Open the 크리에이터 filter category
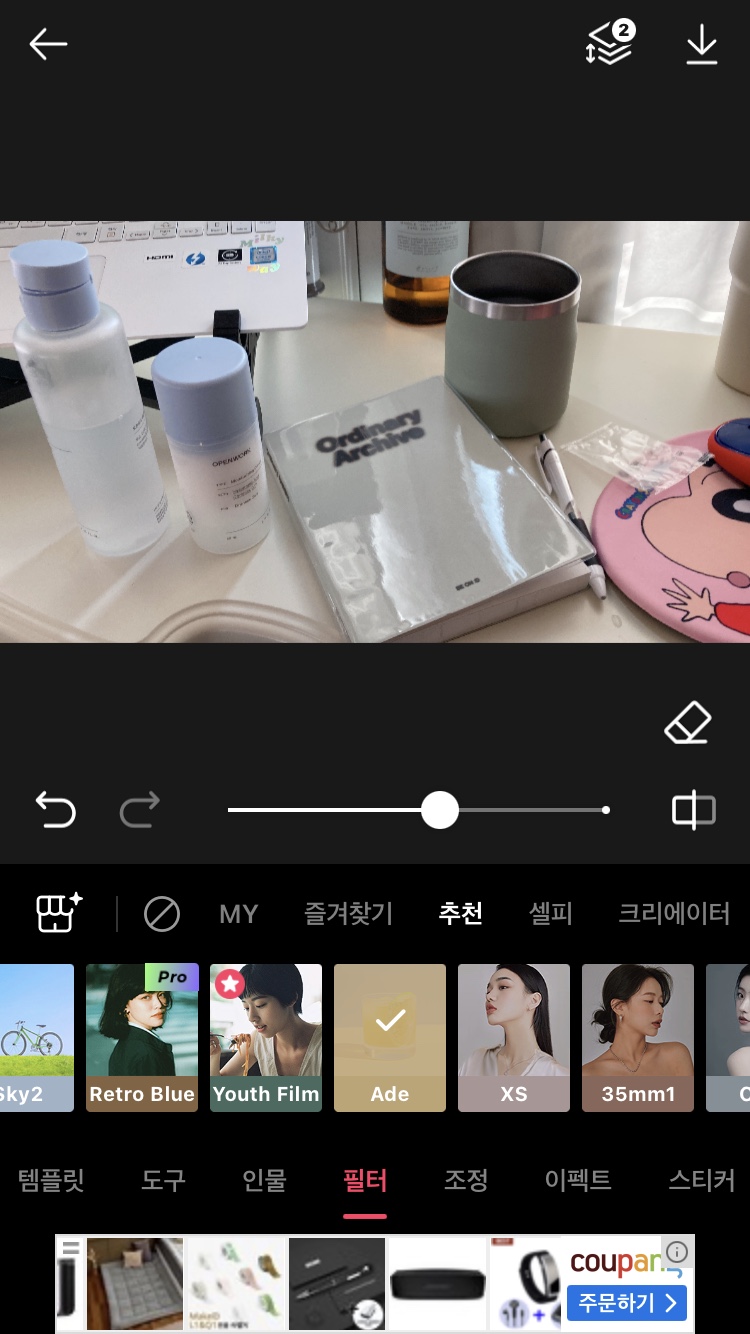750x1334 pixels. click(674, 914)
